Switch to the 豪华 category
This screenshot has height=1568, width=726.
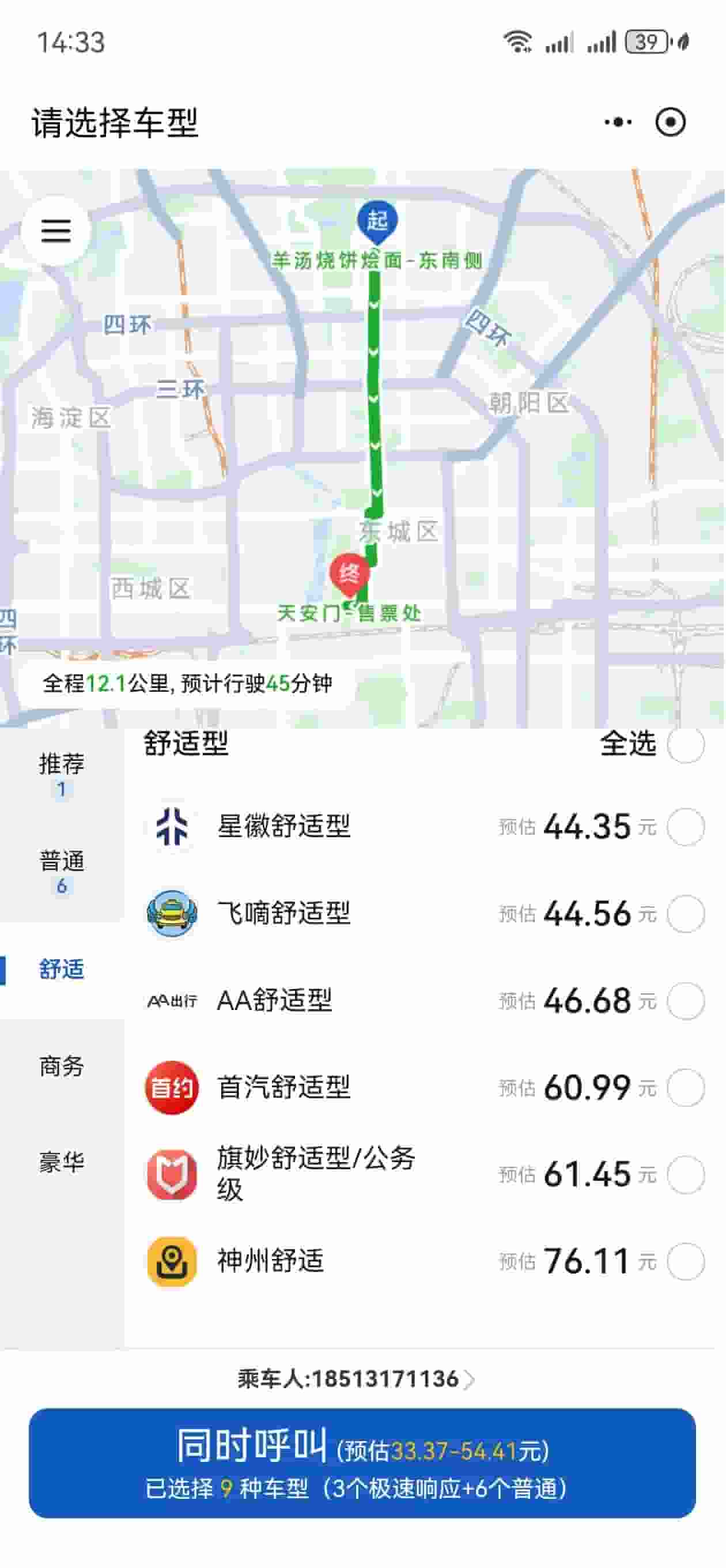[x=62, y=1162]
